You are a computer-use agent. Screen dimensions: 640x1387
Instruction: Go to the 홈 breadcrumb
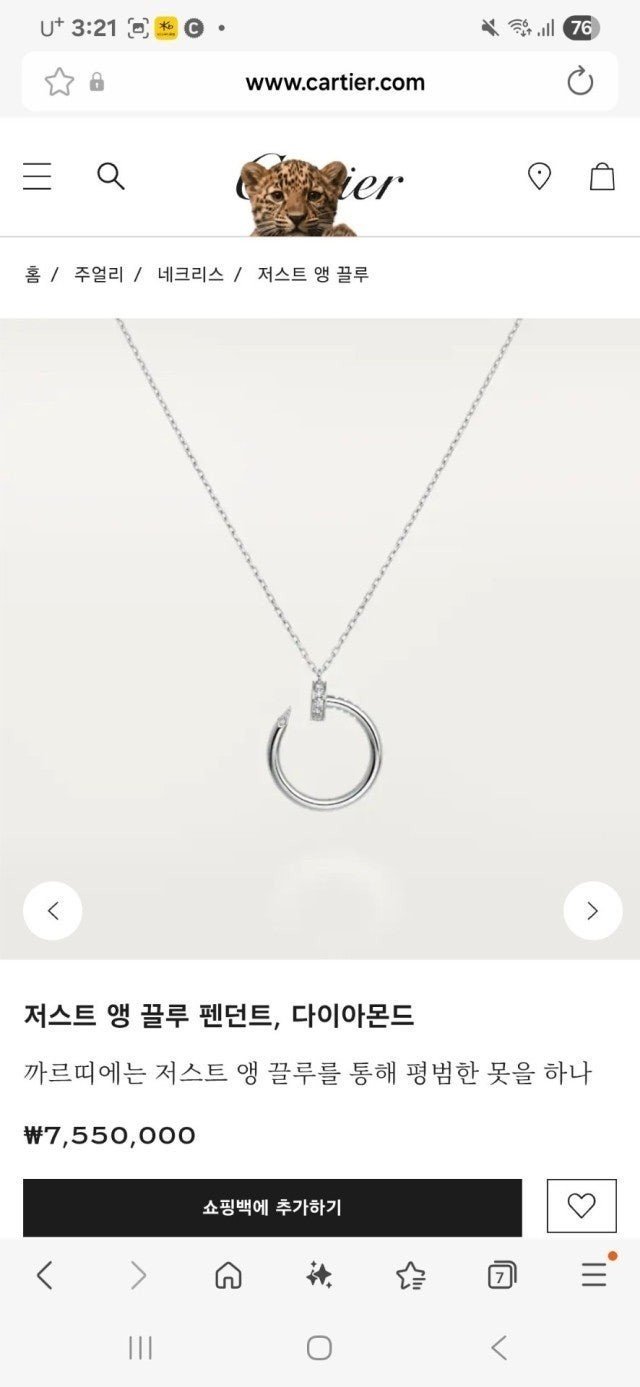coord(33,274)
